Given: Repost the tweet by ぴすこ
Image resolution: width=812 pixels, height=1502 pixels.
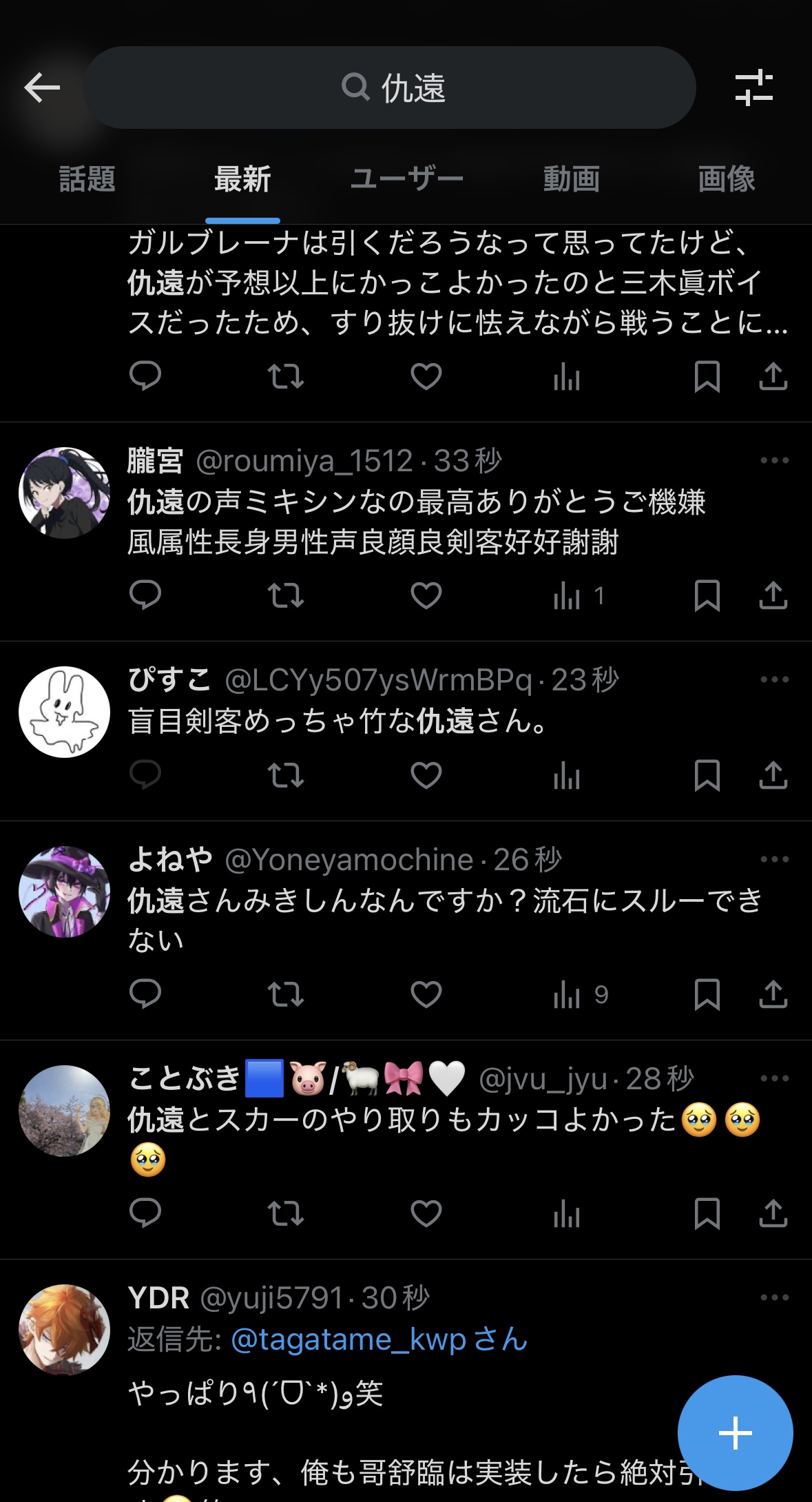Looking at the screenshot, I should pyautogui.click(x=285, y=775).
